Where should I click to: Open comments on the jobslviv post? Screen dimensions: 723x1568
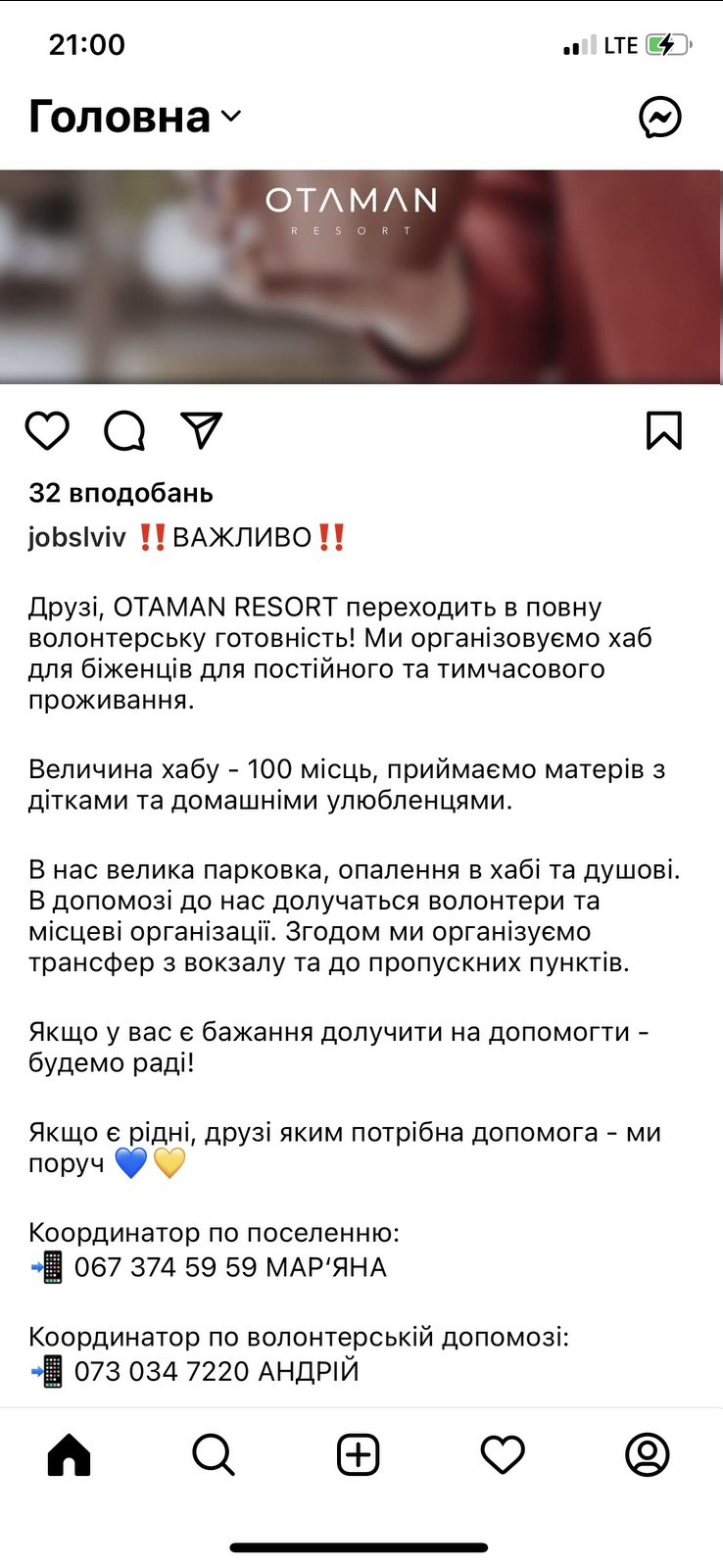(x=124, y=430)
